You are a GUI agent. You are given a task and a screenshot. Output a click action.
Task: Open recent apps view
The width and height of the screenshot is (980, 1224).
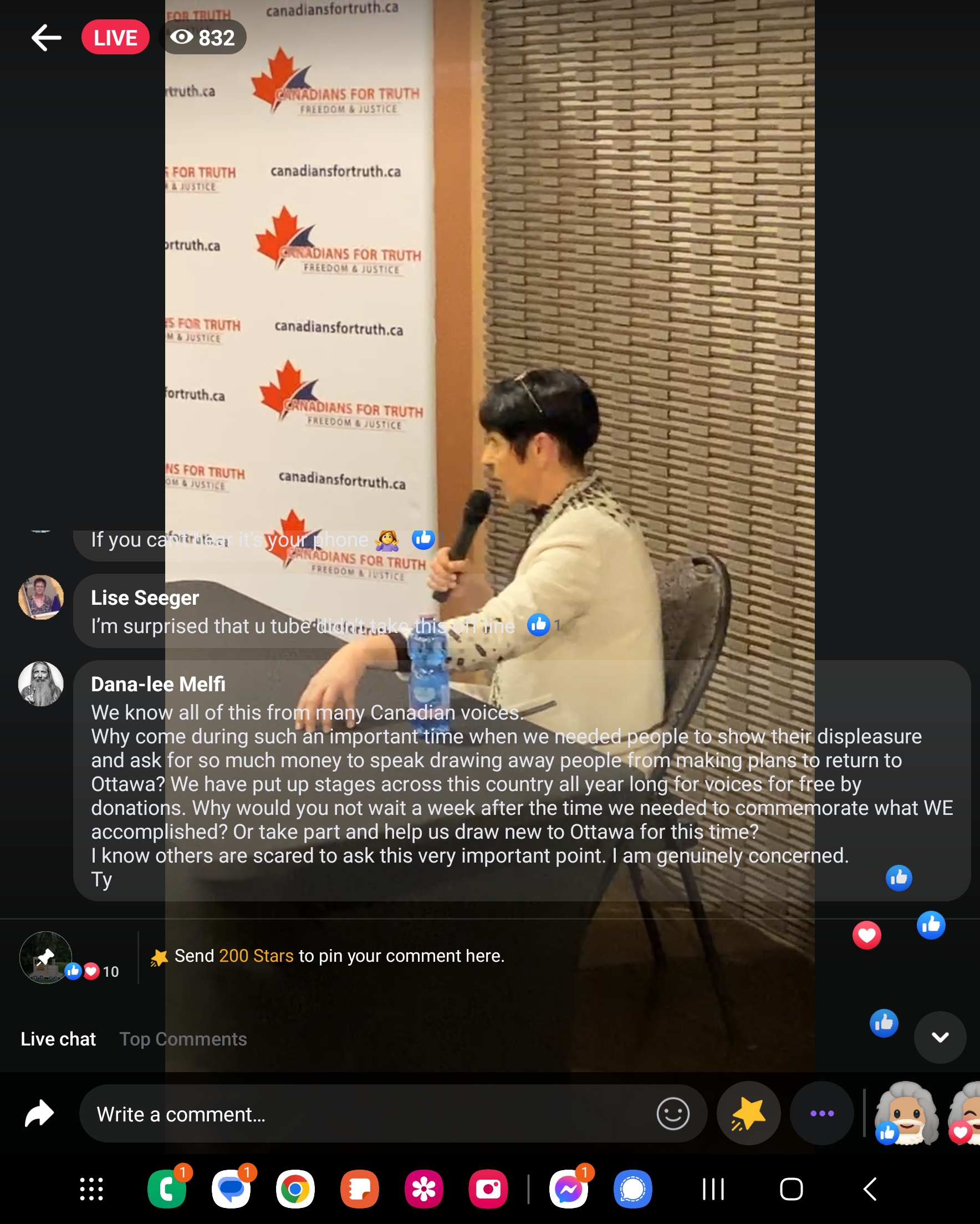click(713, 1189)
